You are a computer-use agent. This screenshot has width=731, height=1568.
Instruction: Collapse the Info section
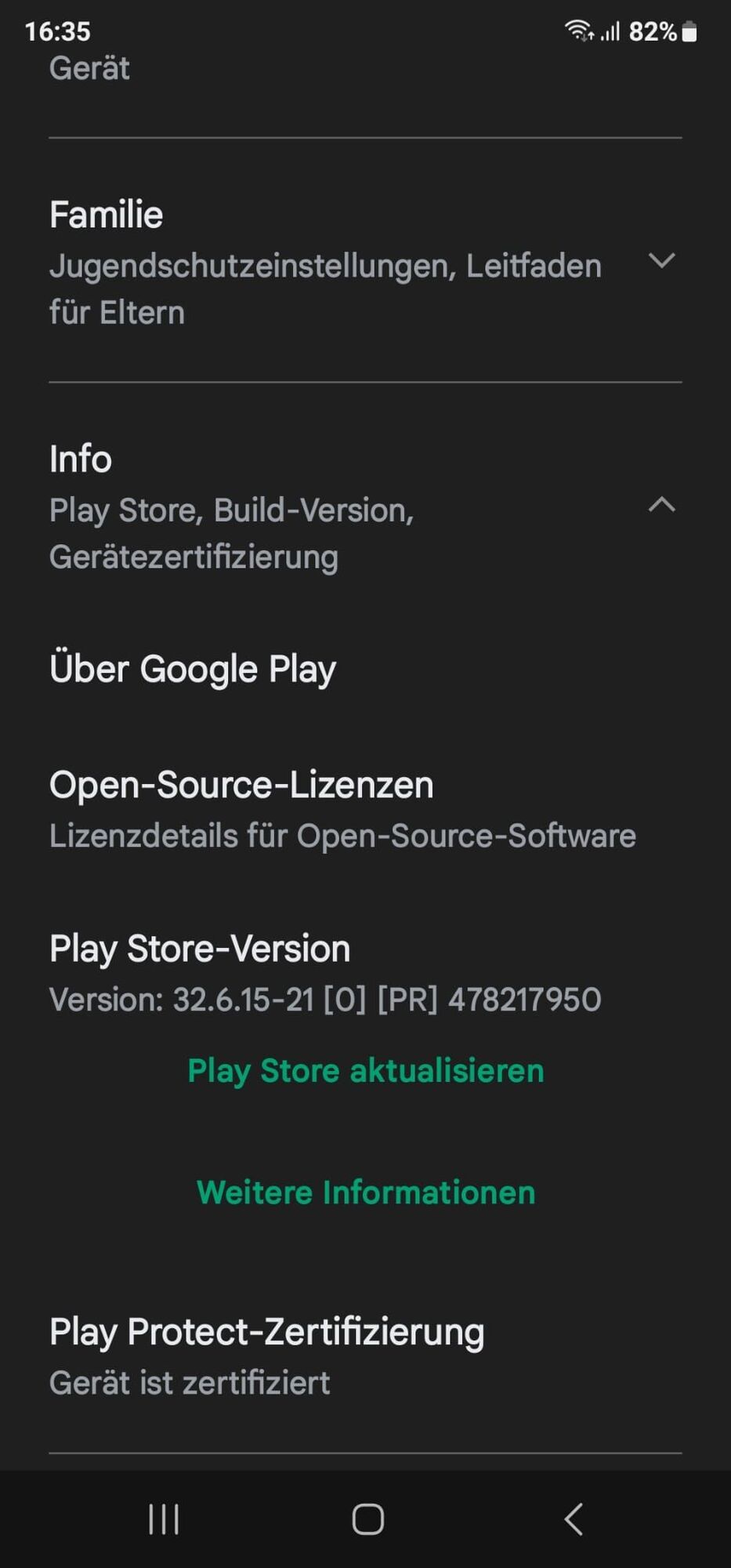pos(661,505)
